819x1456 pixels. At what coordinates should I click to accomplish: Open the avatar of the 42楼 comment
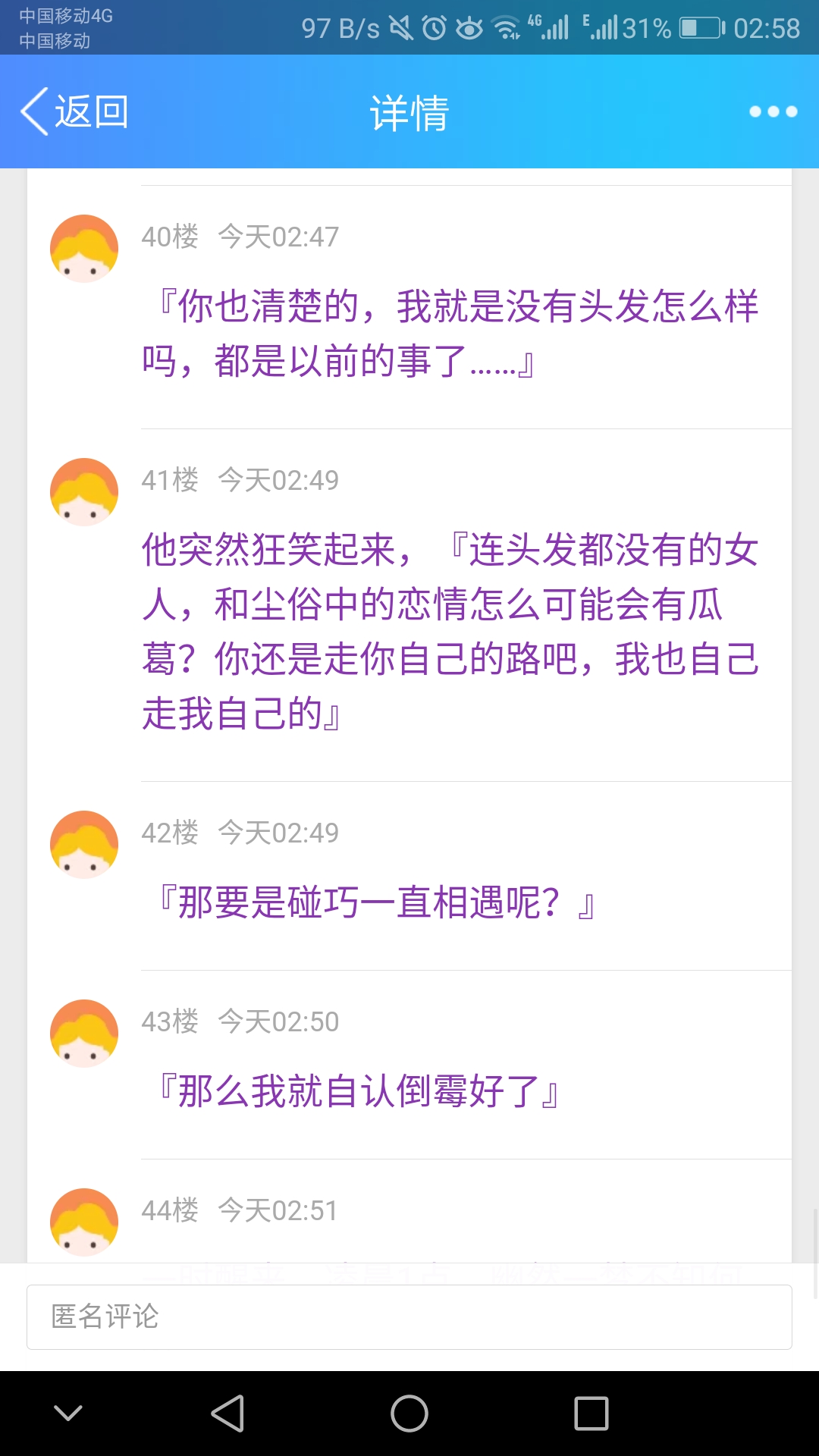tap(84, 845)
